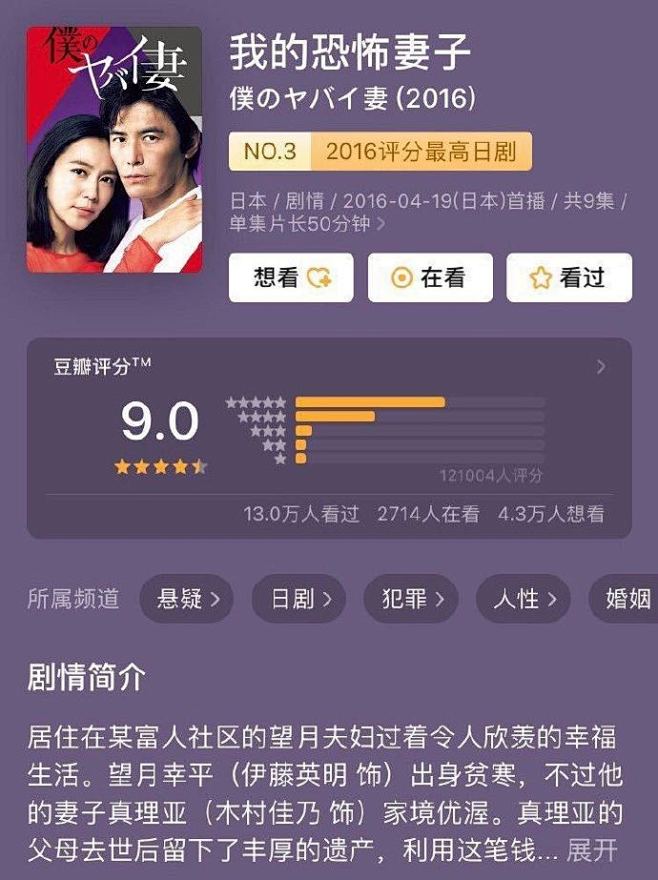
Task: Open the NO.3 2016评分最高日剧 ranking badge
Action: pyautogui.click(x=380, y=153)
